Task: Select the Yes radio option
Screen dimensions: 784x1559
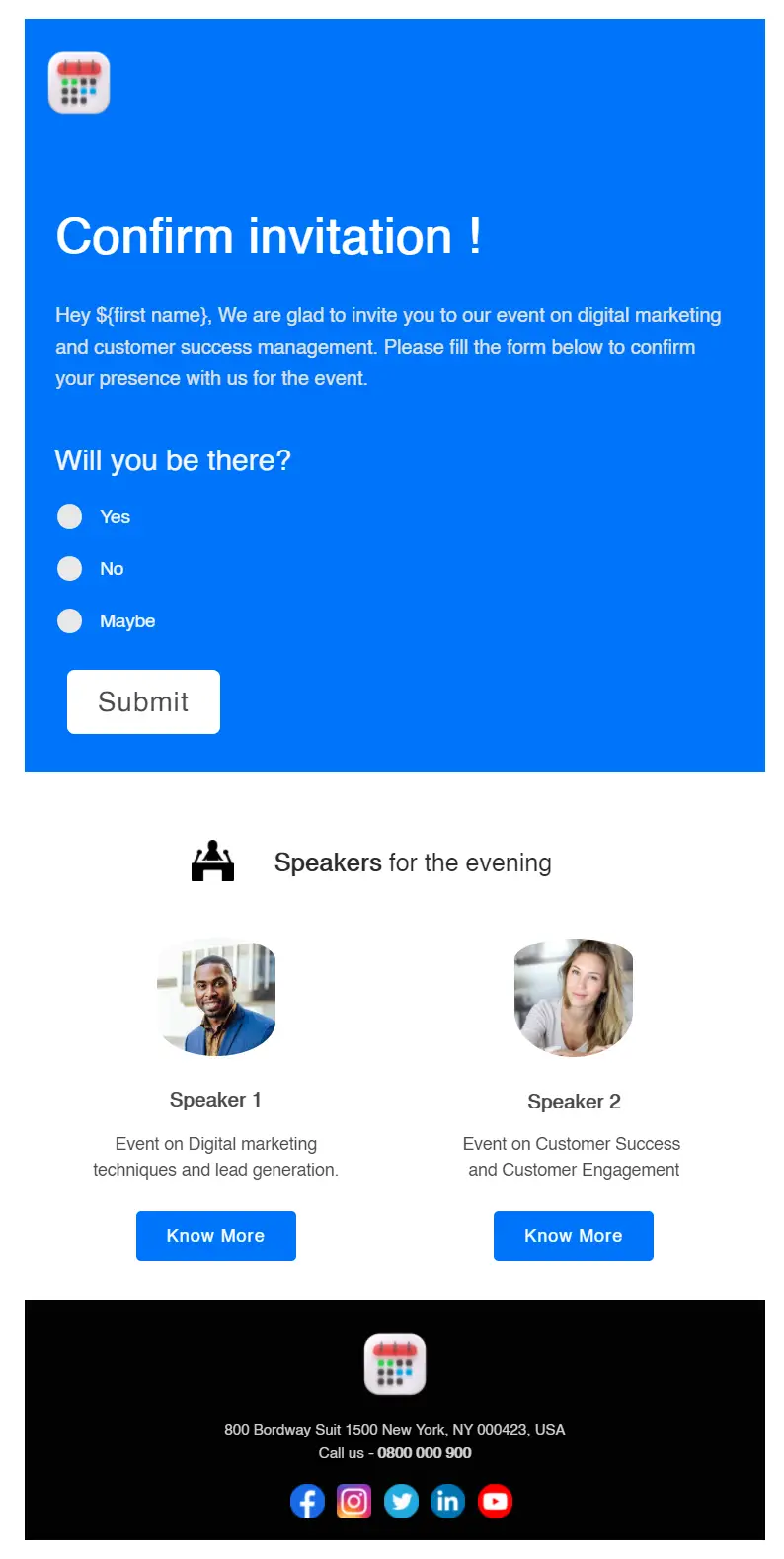Action: [x=70, y=517]
